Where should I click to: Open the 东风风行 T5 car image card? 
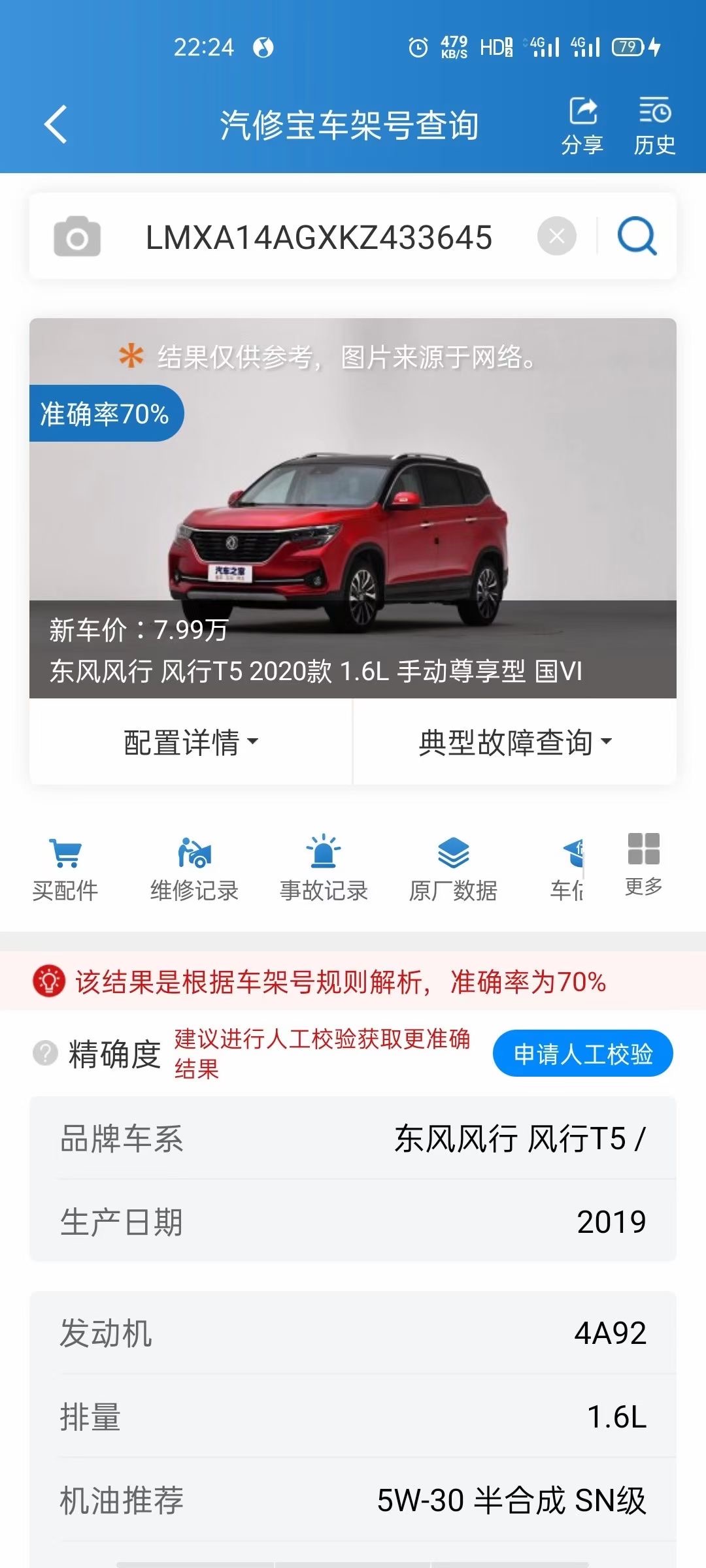(353, 508)
